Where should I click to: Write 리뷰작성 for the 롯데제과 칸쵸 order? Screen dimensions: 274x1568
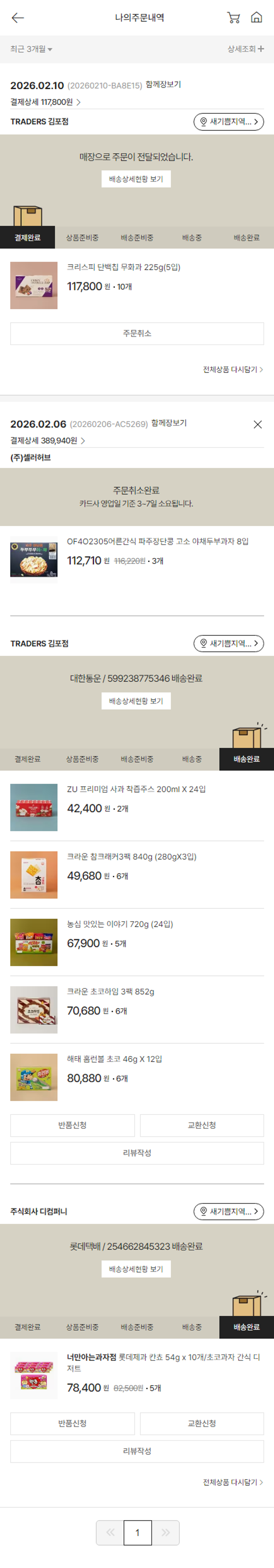pos(137,1451)
